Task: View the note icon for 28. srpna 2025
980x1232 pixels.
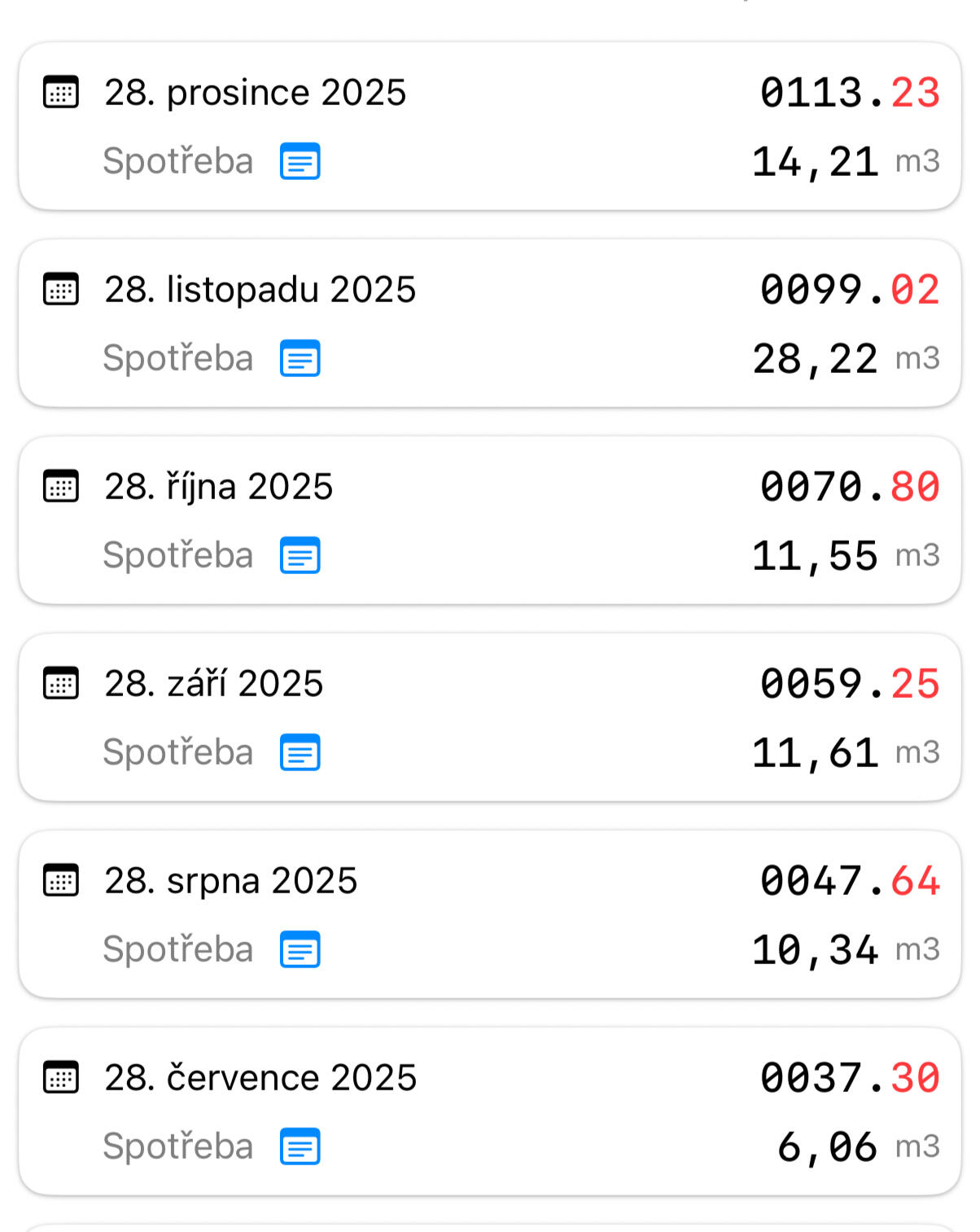Action: pyautogui.click(x=300, y=949)
